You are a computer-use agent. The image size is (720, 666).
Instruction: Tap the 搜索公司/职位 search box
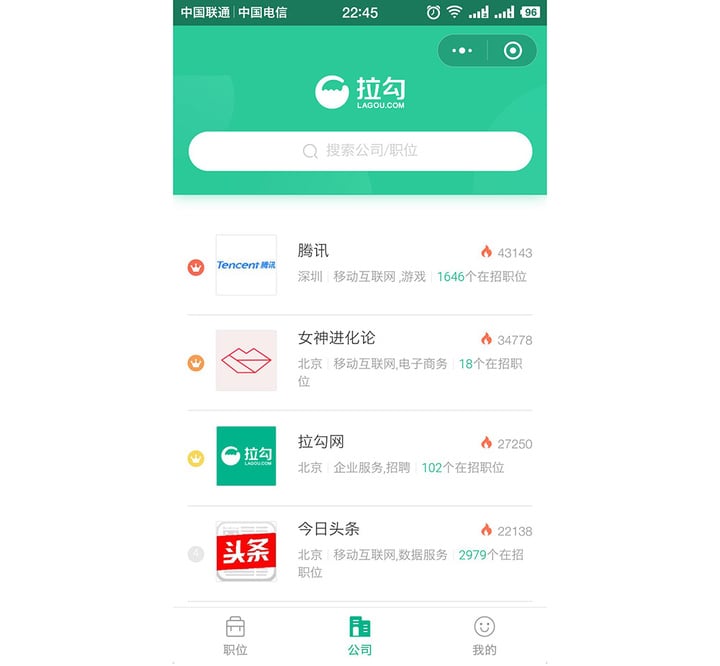(360, 151)
